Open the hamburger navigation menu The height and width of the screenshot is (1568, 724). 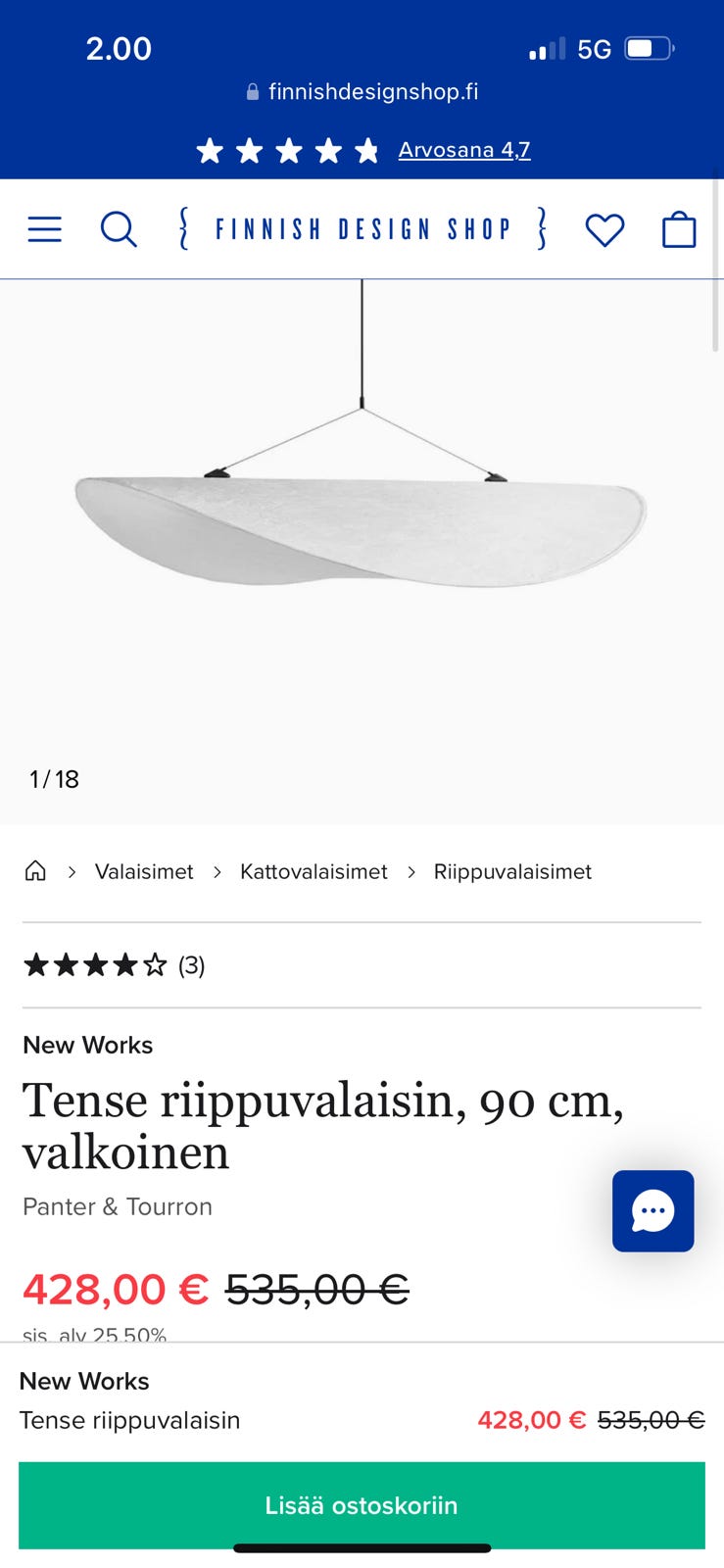[44, 228]
